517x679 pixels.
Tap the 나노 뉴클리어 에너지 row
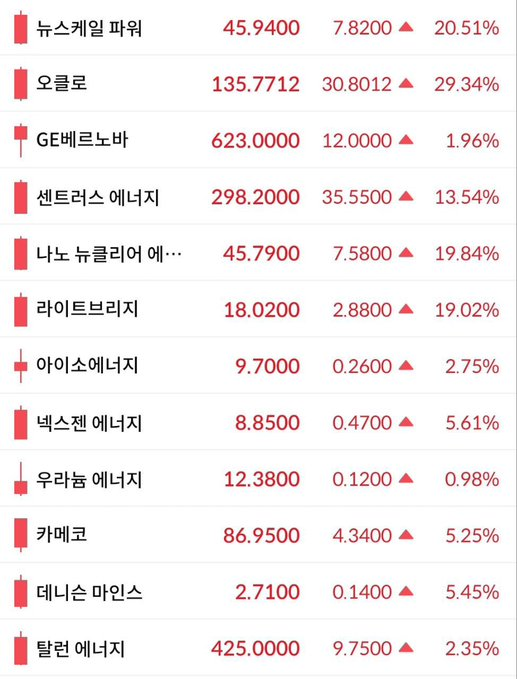(x=258, y=252)
